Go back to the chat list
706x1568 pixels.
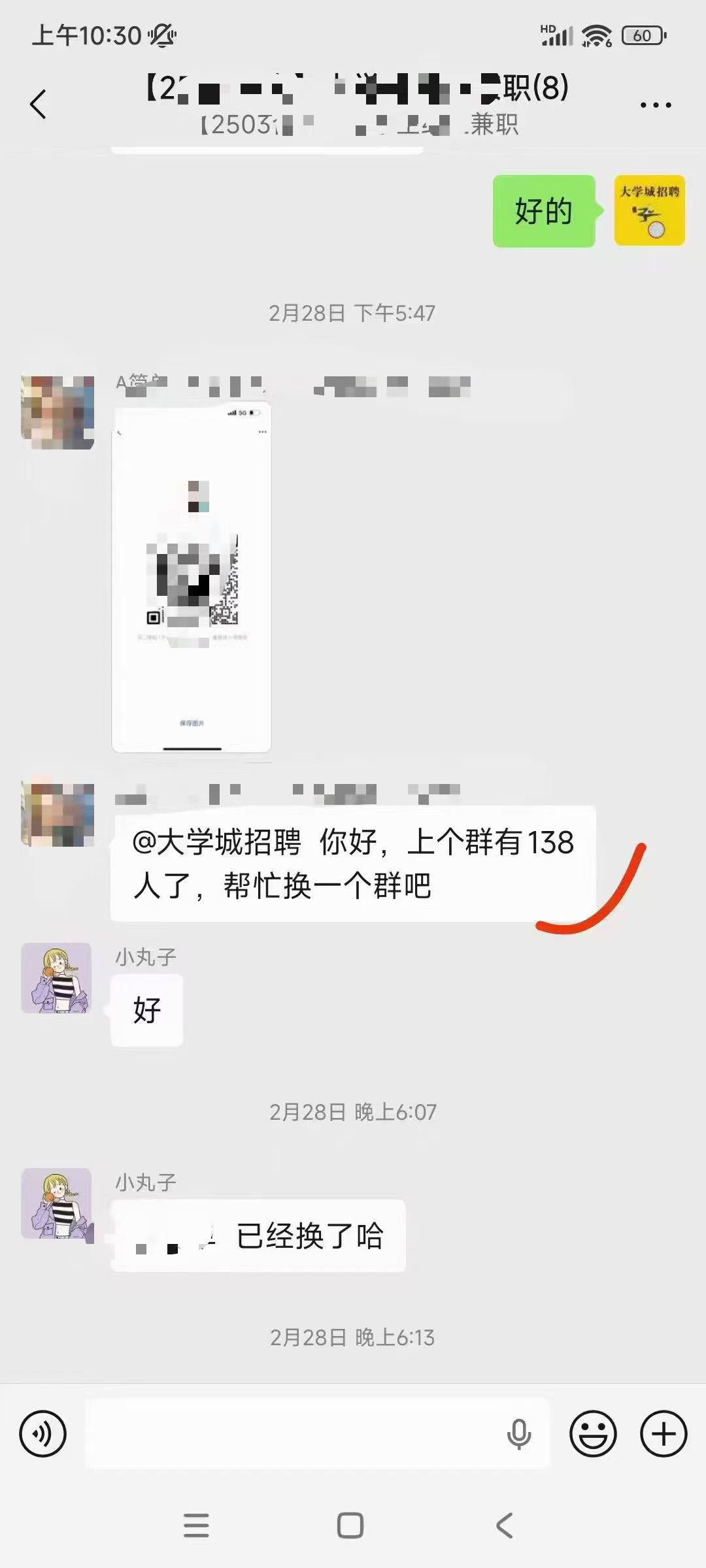(x=38, y=105)
